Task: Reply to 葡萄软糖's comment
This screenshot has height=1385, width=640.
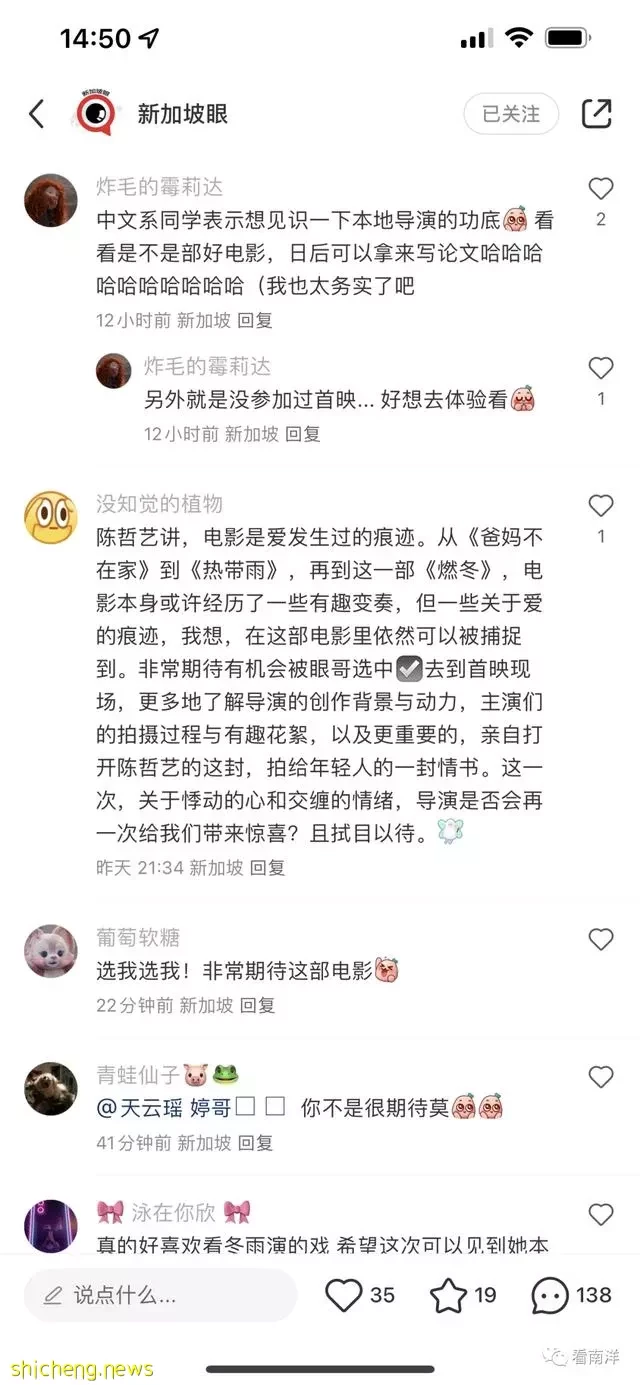Action: click(x=257, y=1005)
